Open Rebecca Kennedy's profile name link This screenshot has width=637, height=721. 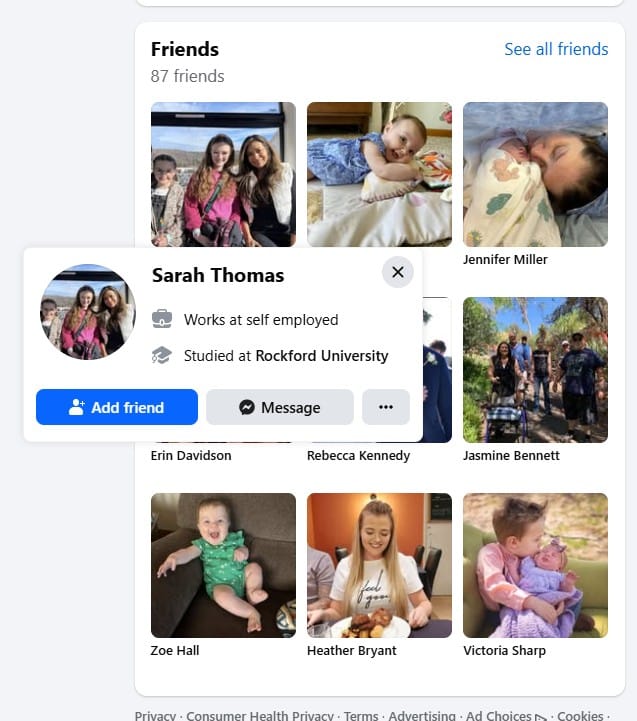pos(358,455)
